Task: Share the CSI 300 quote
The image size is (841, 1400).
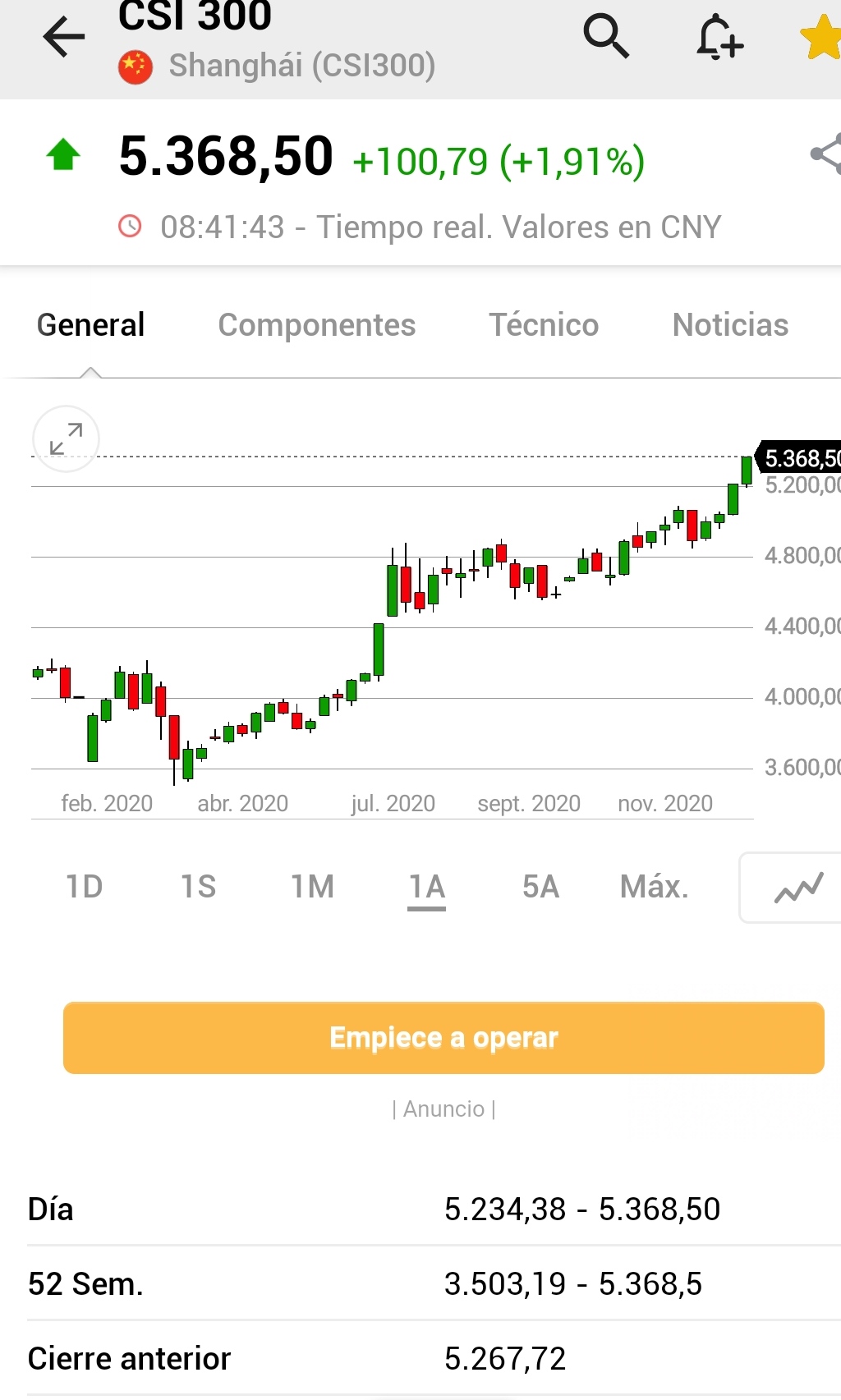Action: [825, 154]
